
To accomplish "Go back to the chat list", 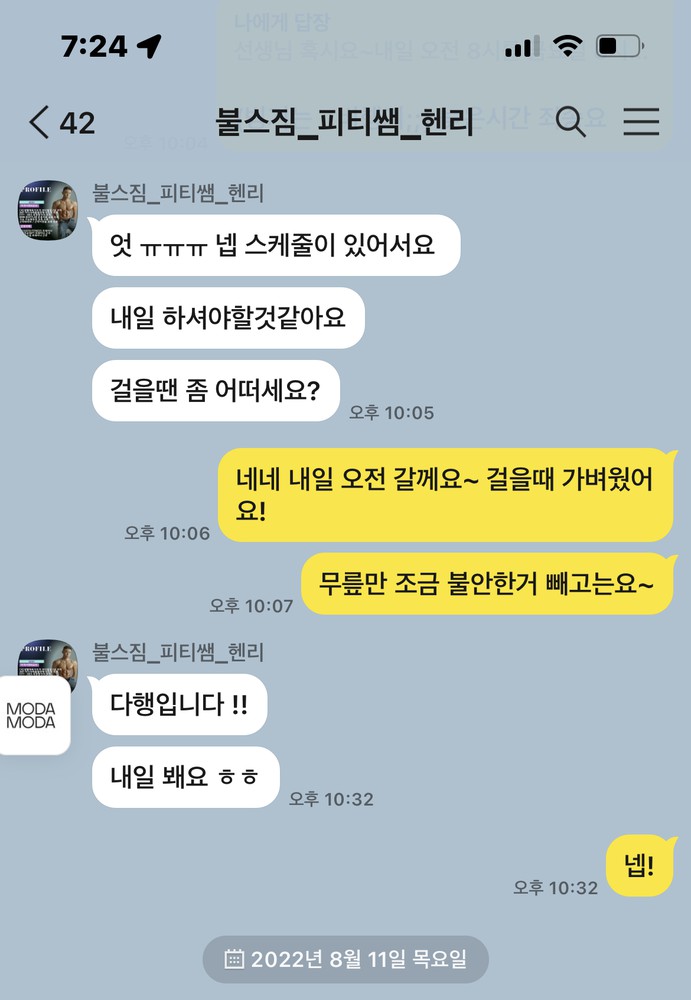I will (40, 122).
